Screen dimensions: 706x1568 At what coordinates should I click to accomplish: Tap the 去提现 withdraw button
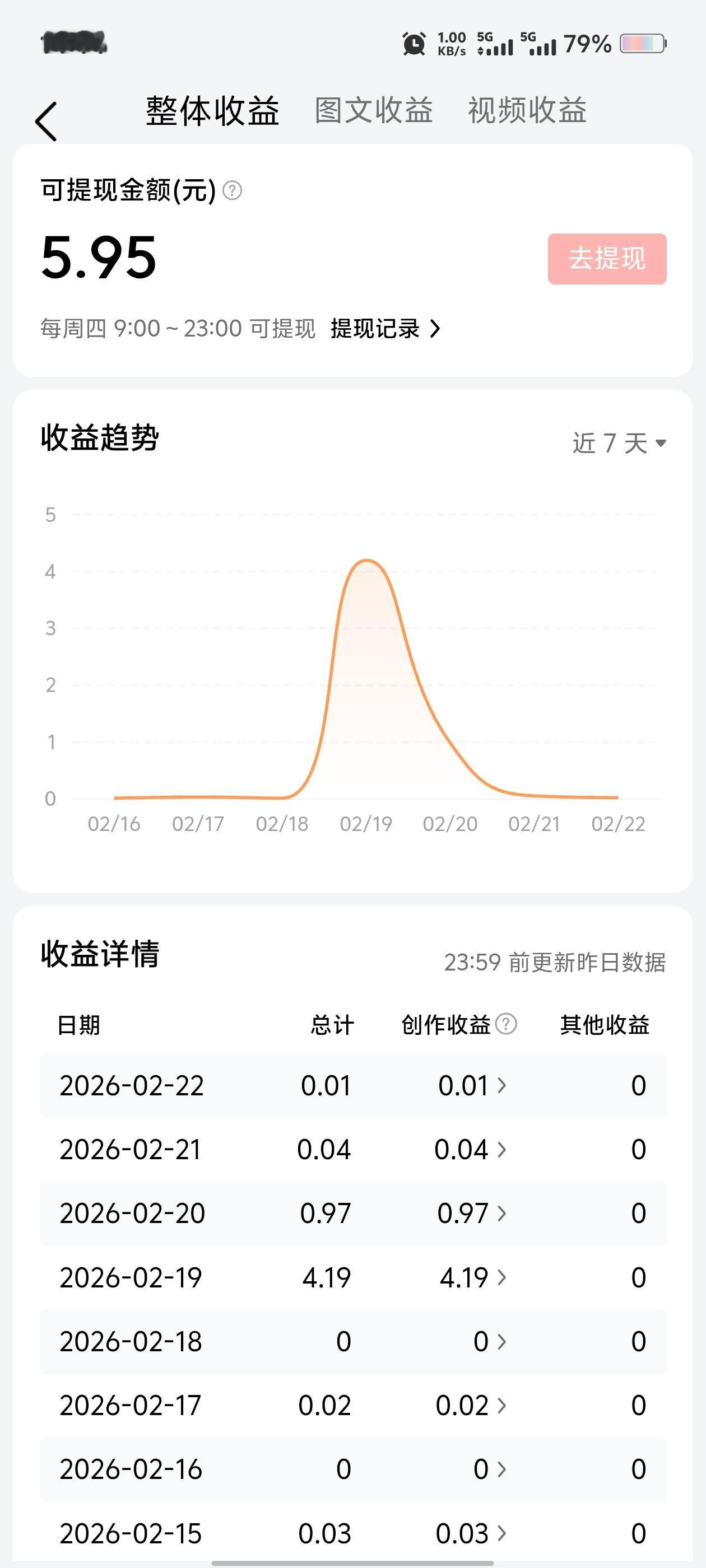point(607,259)
